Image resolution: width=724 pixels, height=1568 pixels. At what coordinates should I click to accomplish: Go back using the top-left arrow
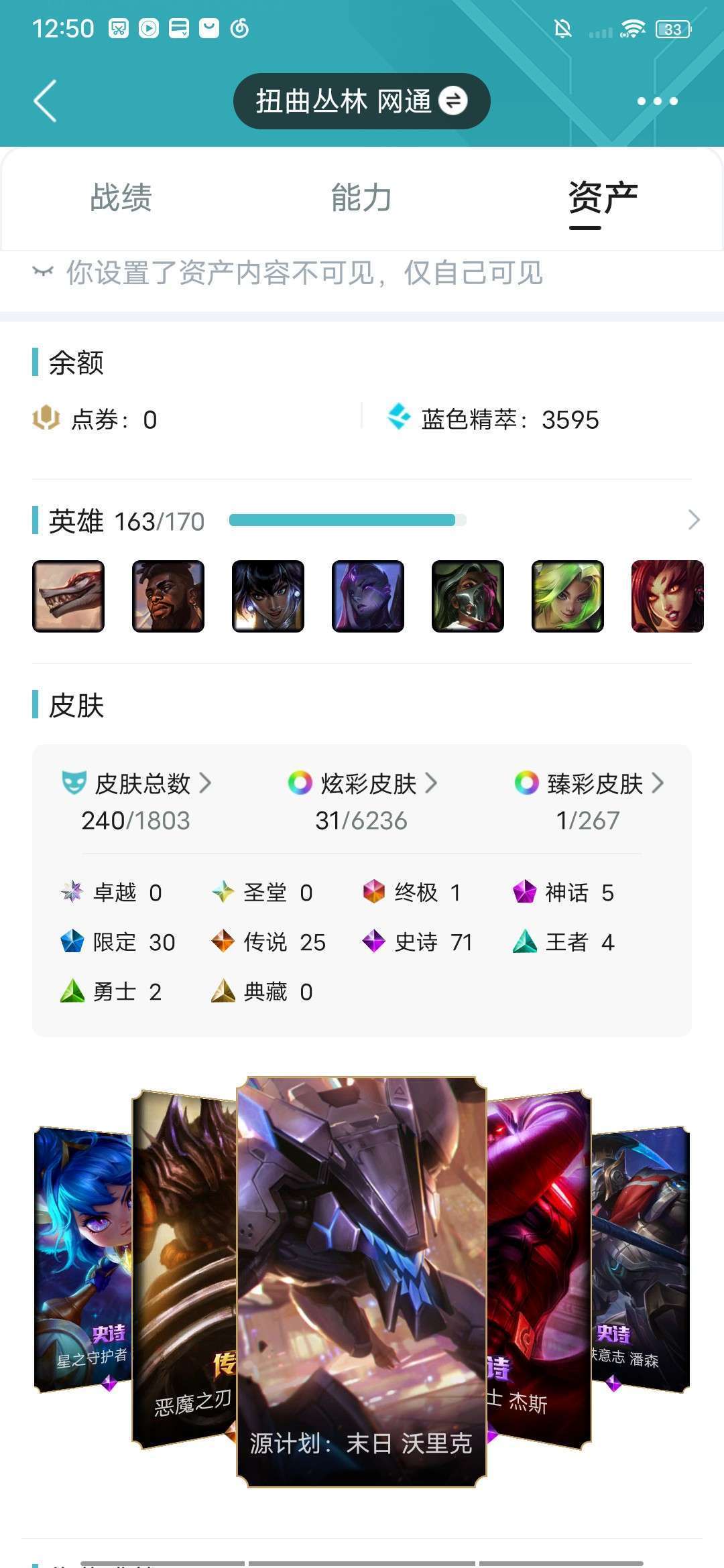(x=45, y=101)
